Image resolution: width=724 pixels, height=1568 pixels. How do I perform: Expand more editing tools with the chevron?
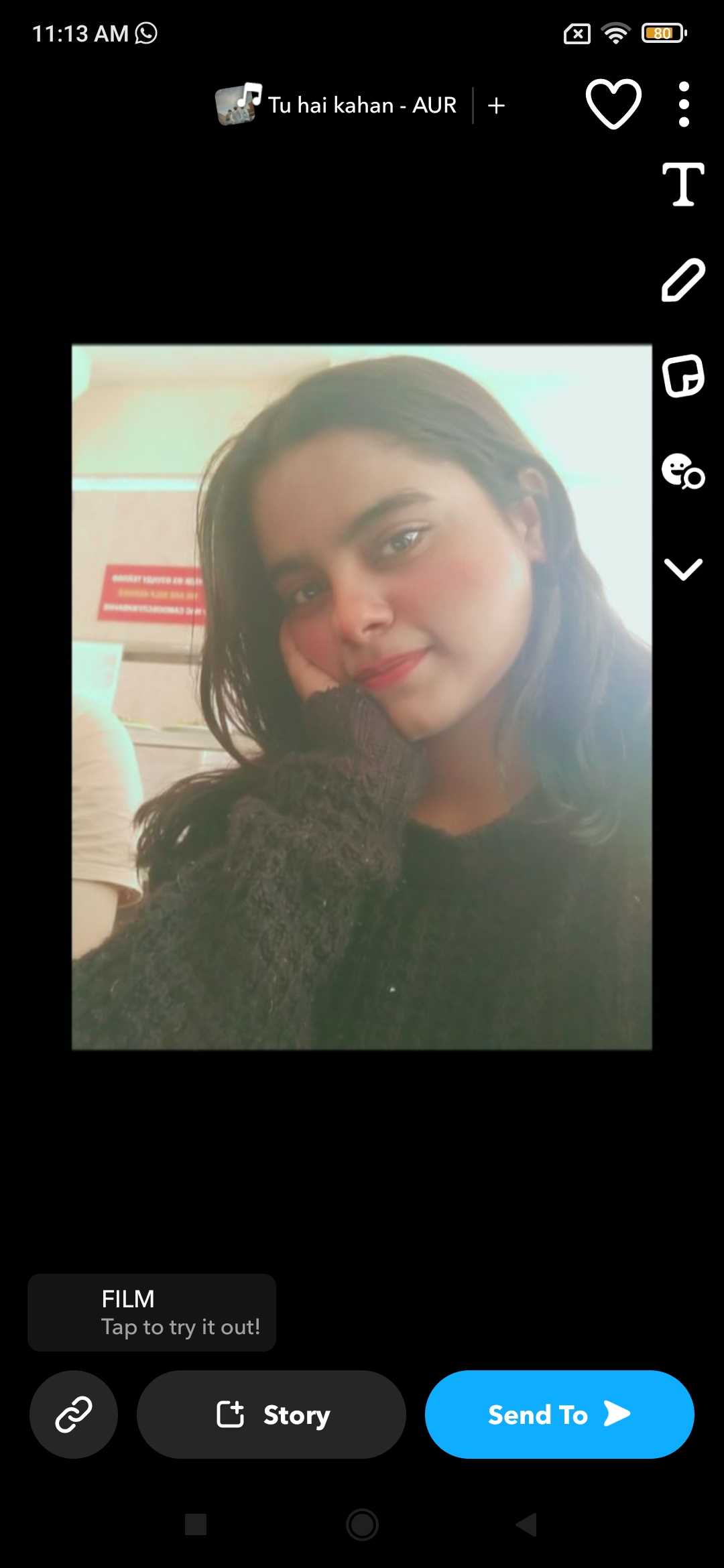click(683, 570)
